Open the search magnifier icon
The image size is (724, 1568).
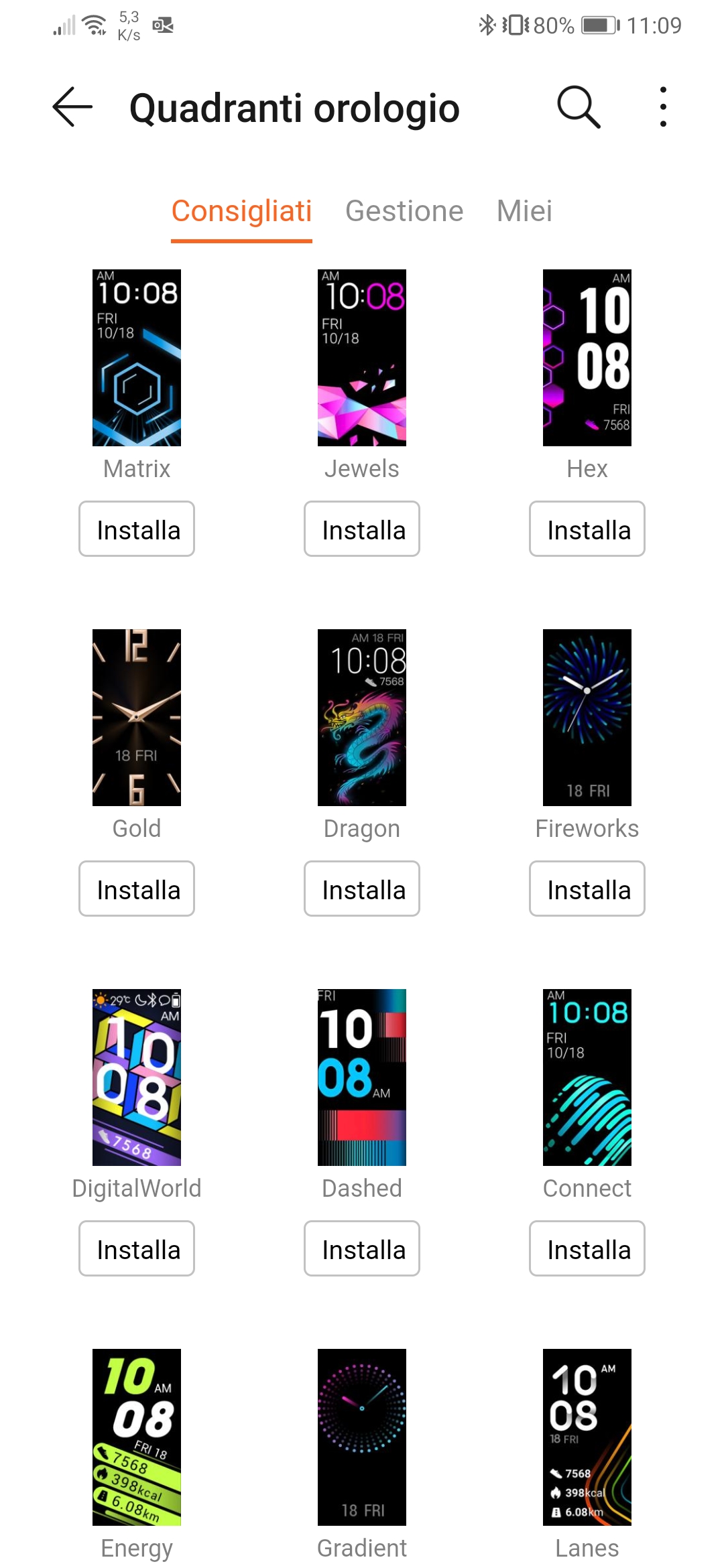[x=579, y=107]
